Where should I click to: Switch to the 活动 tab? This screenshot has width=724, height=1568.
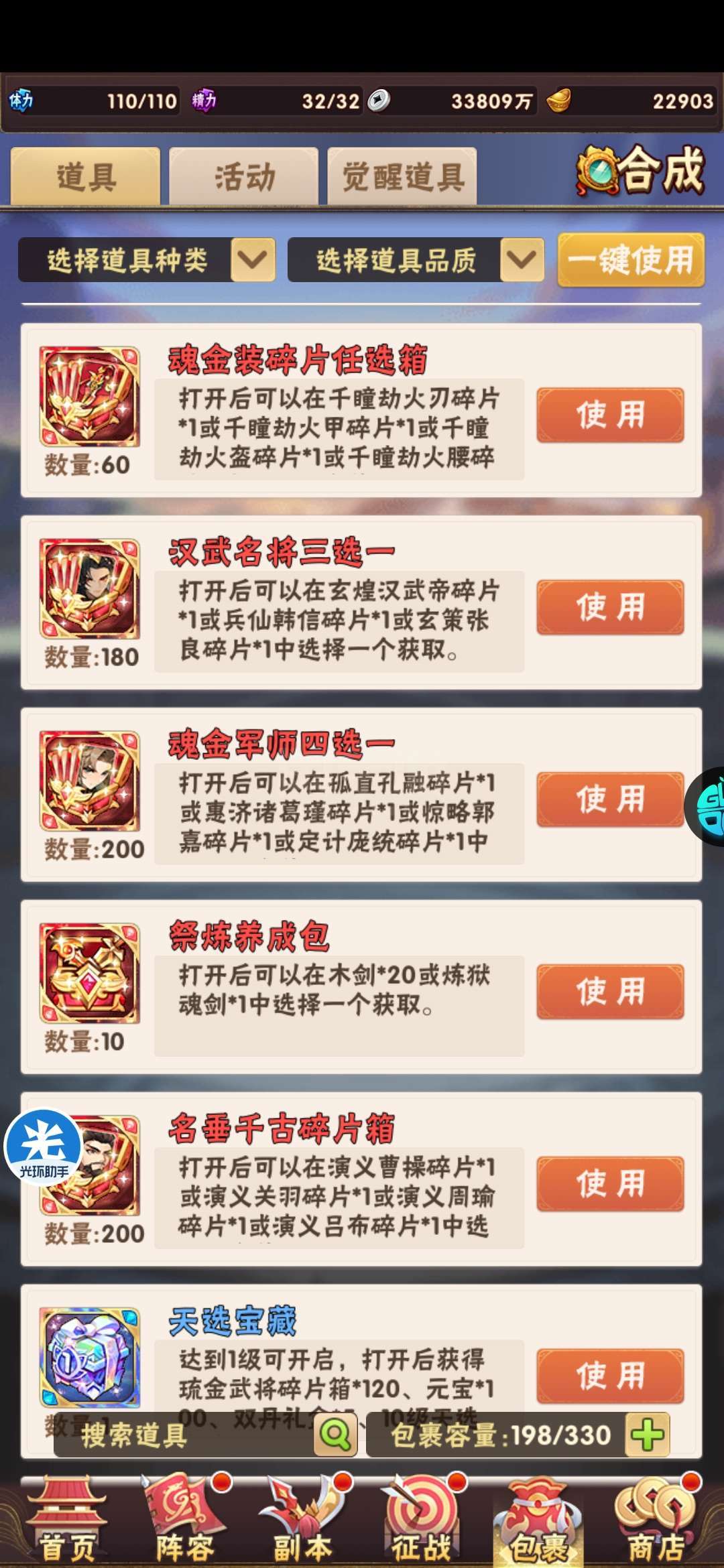[x=244, y=177]
